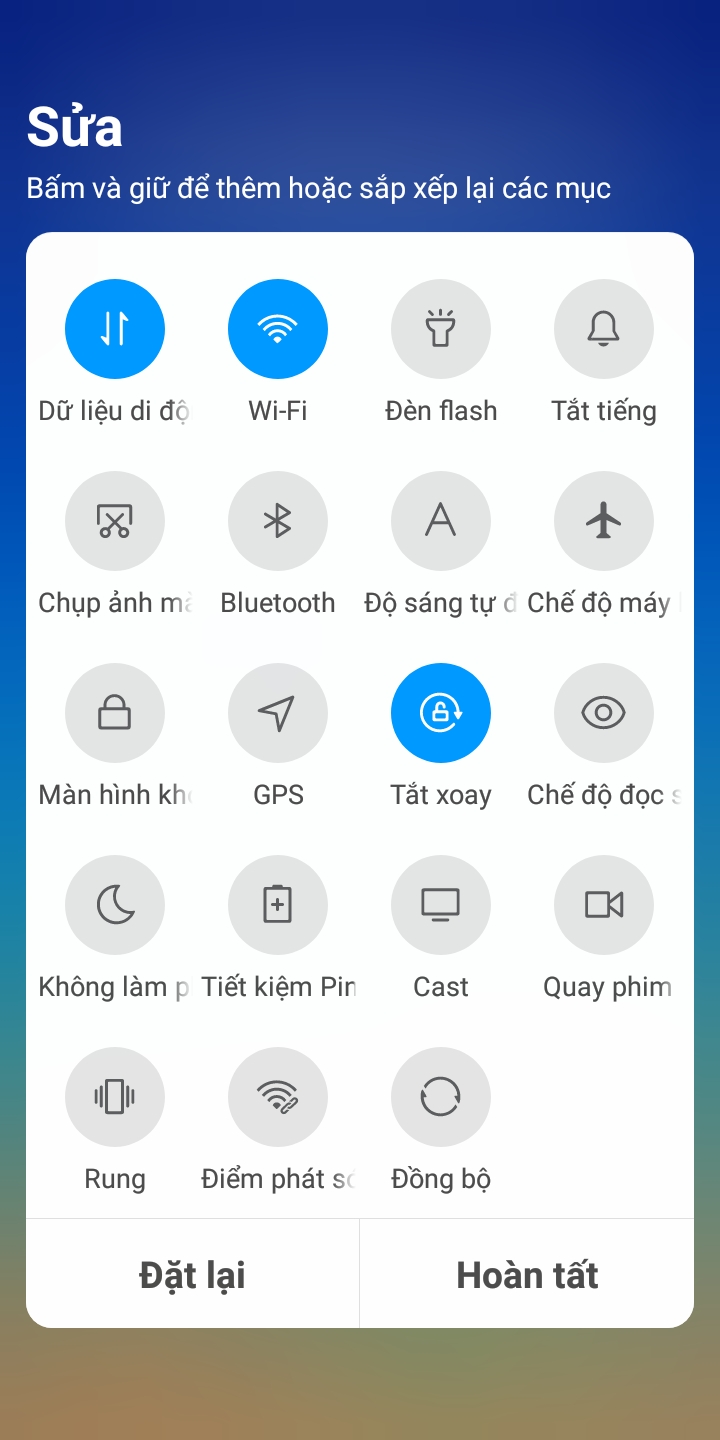Enable Tắt tiếng mute tile
The image size is (720, 1440).
604,329
